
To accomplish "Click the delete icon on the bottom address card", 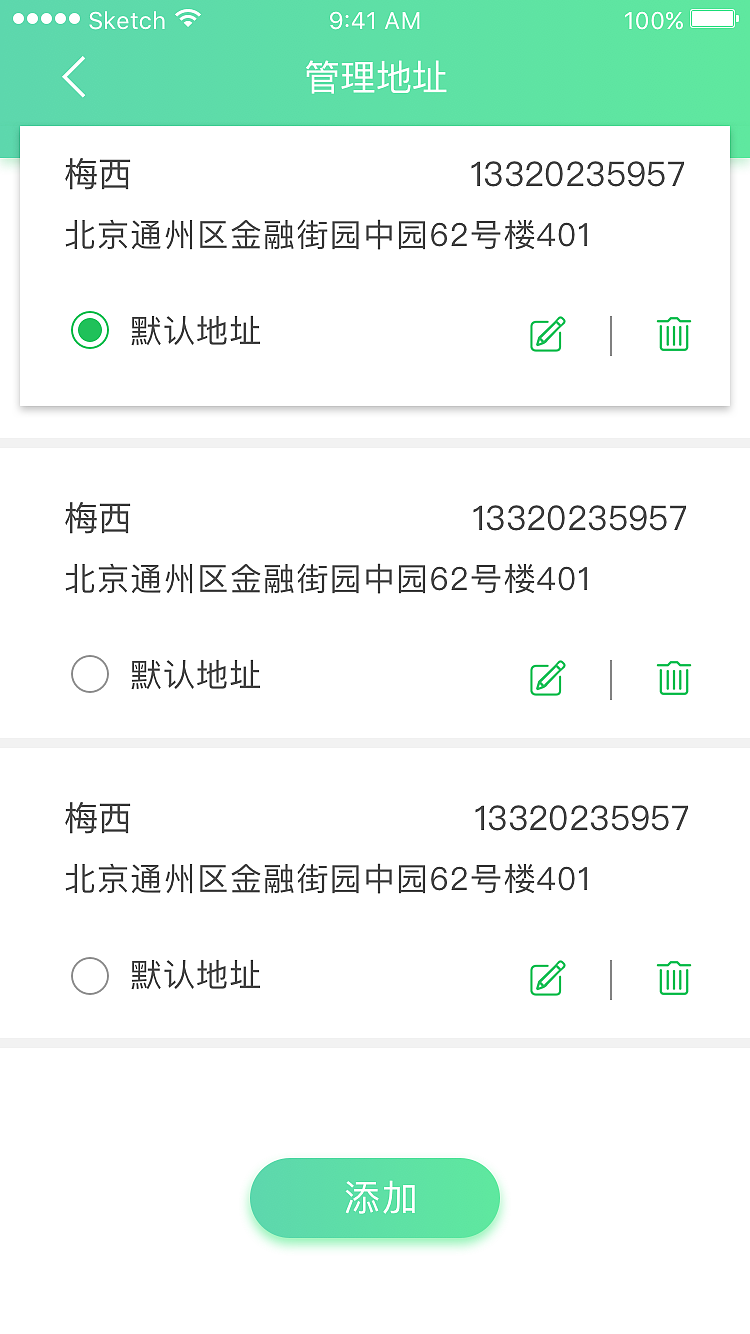I will 673,978.
